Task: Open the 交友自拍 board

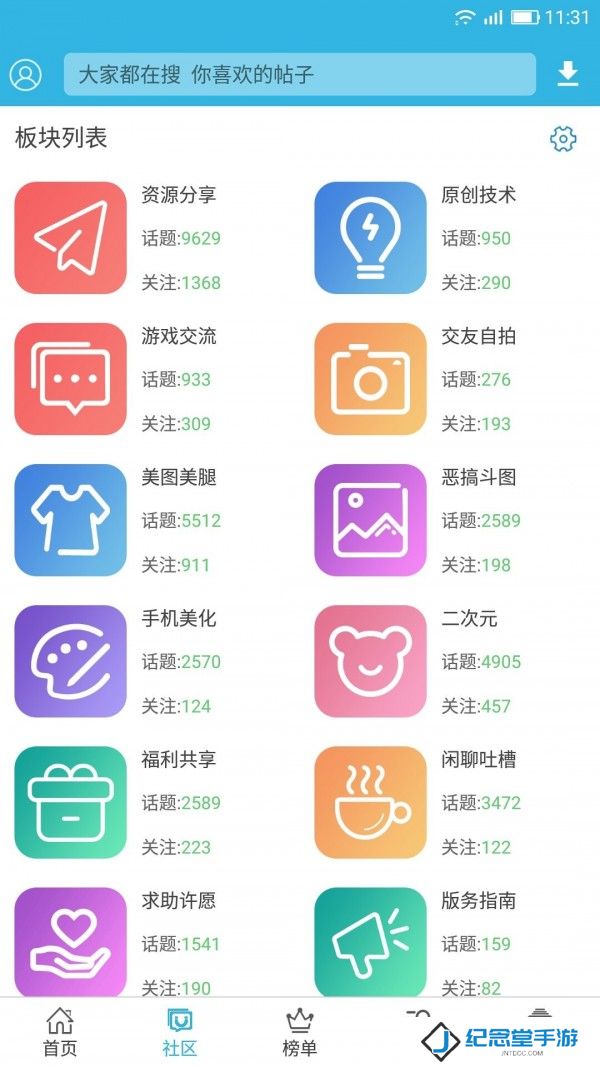Action: click(370, 379)
